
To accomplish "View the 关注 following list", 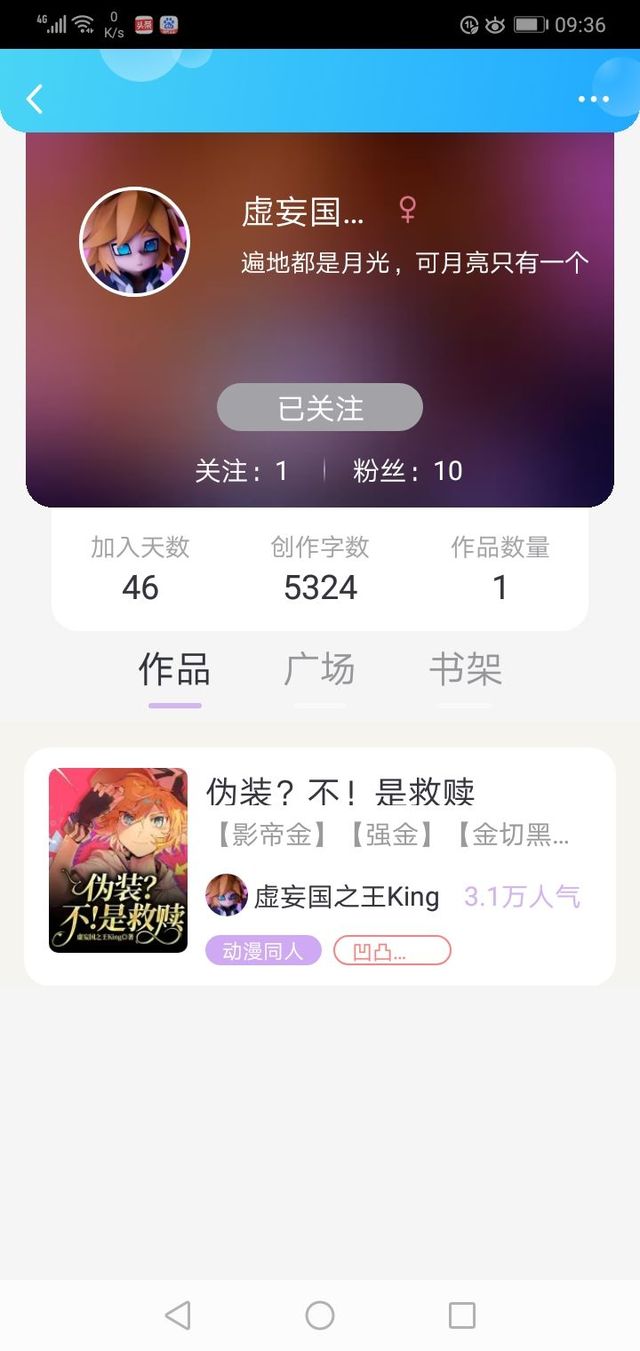I will [x=241, y=471].
